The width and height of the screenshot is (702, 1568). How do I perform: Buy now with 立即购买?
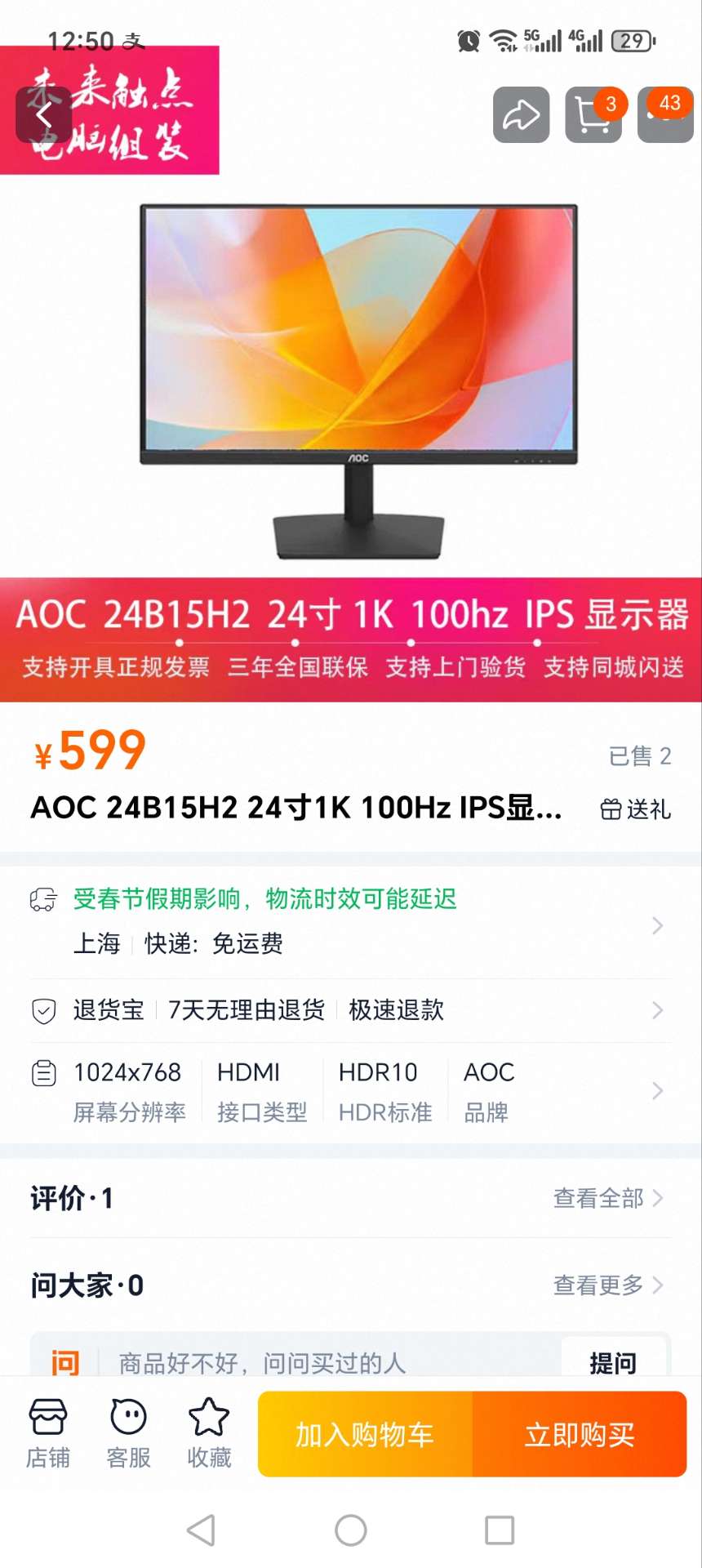point(580,1434)
